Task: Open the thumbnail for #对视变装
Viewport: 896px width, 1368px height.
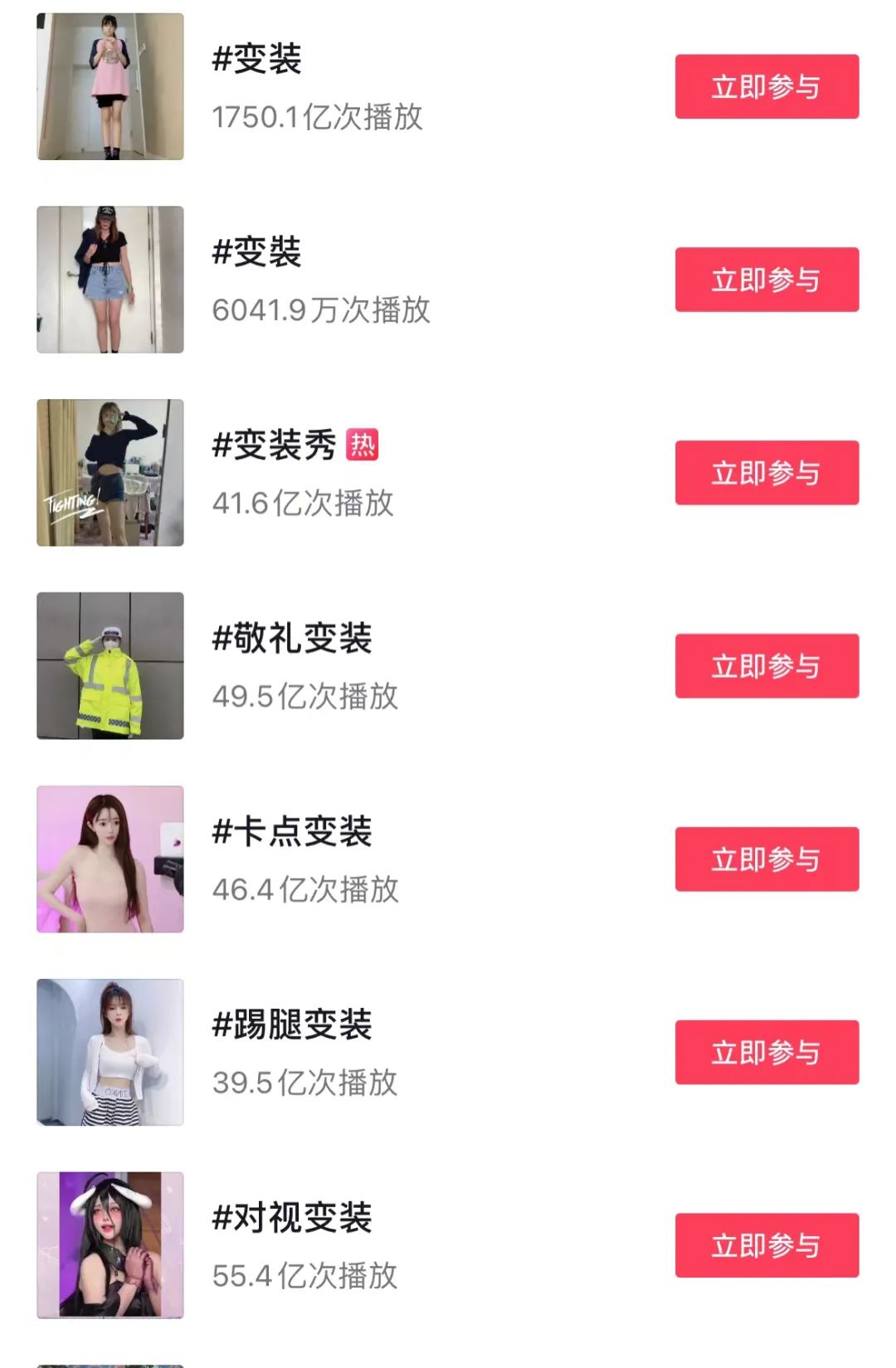Action: coord(110,1245)
